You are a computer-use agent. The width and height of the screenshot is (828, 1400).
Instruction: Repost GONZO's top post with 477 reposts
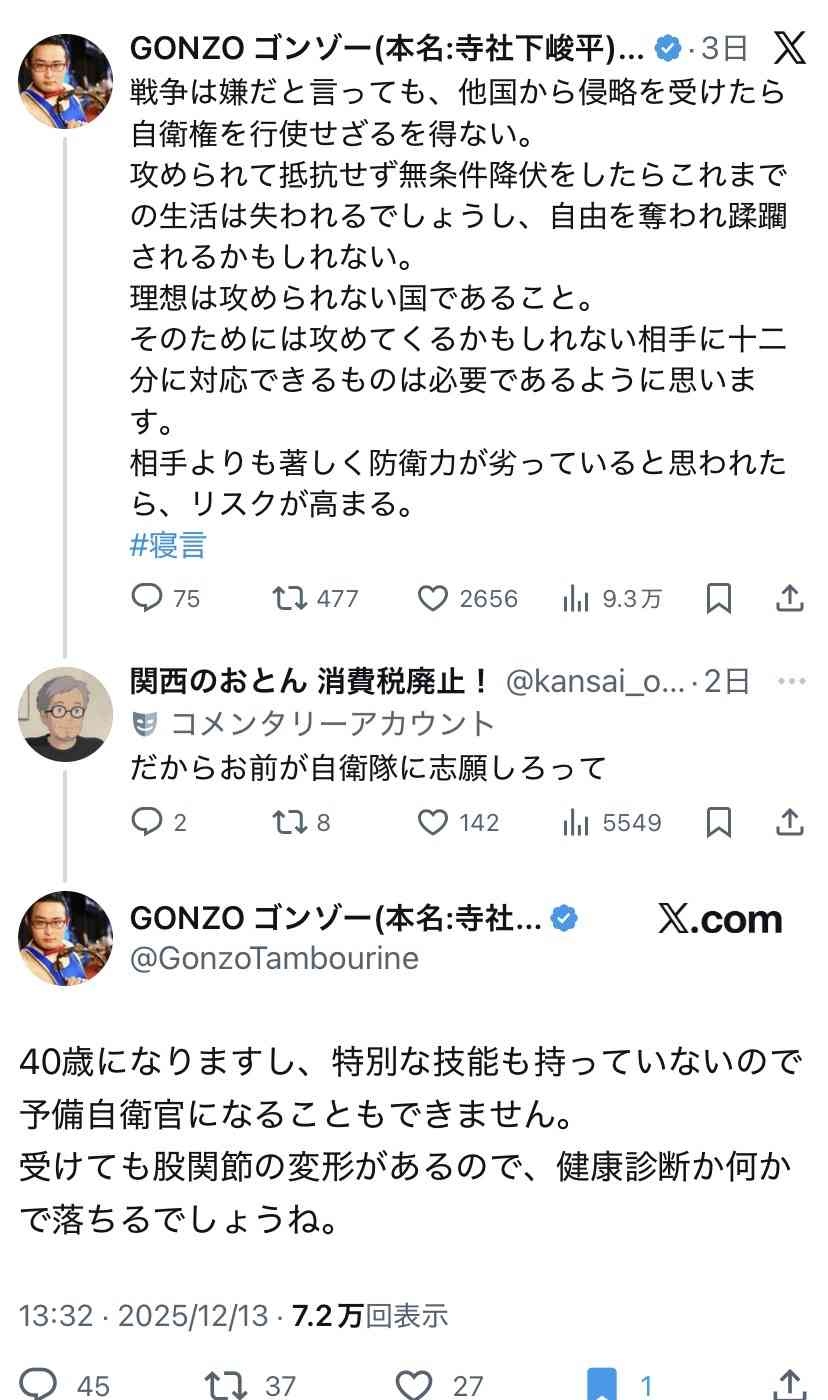[x=291, y=598]
